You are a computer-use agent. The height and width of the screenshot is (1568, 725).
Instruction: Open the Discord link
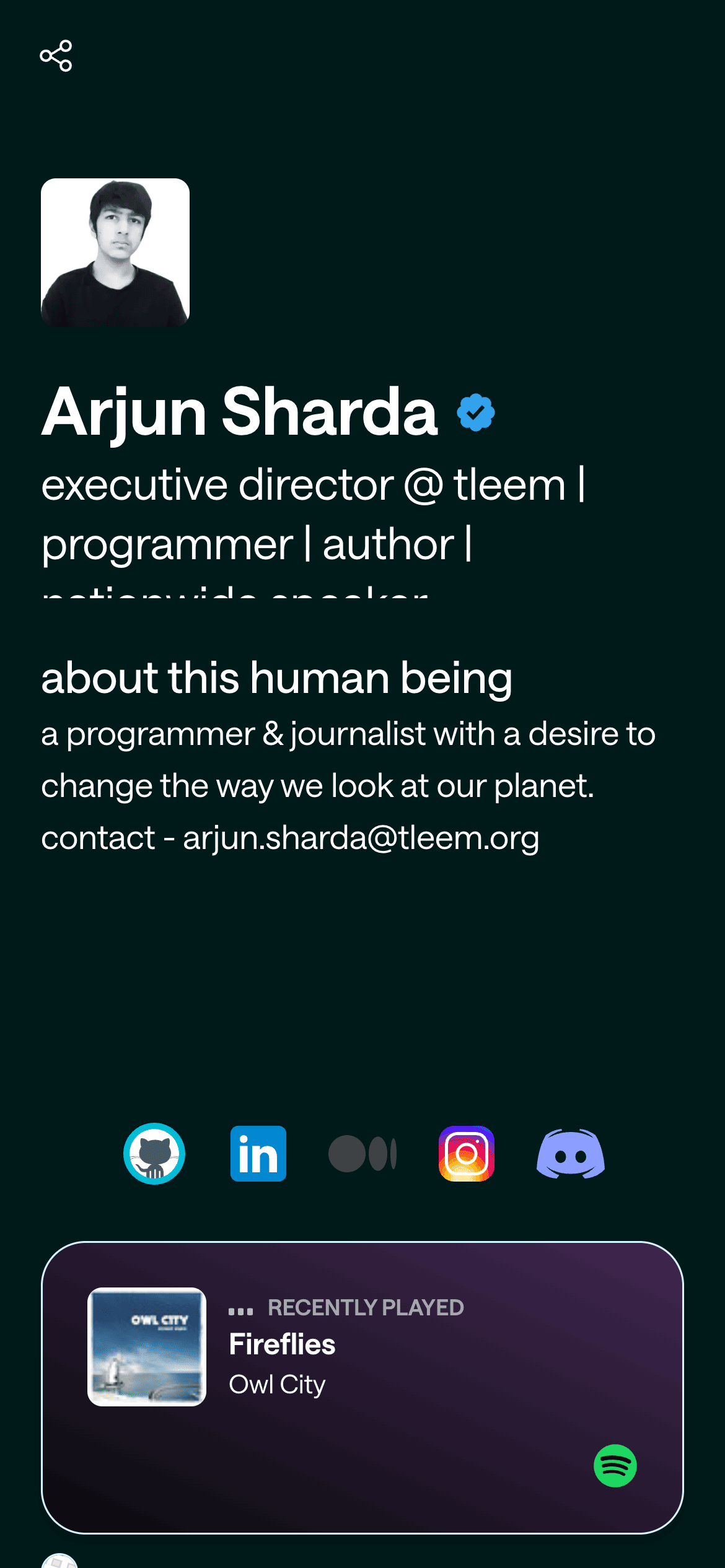tap(571, 1154)
